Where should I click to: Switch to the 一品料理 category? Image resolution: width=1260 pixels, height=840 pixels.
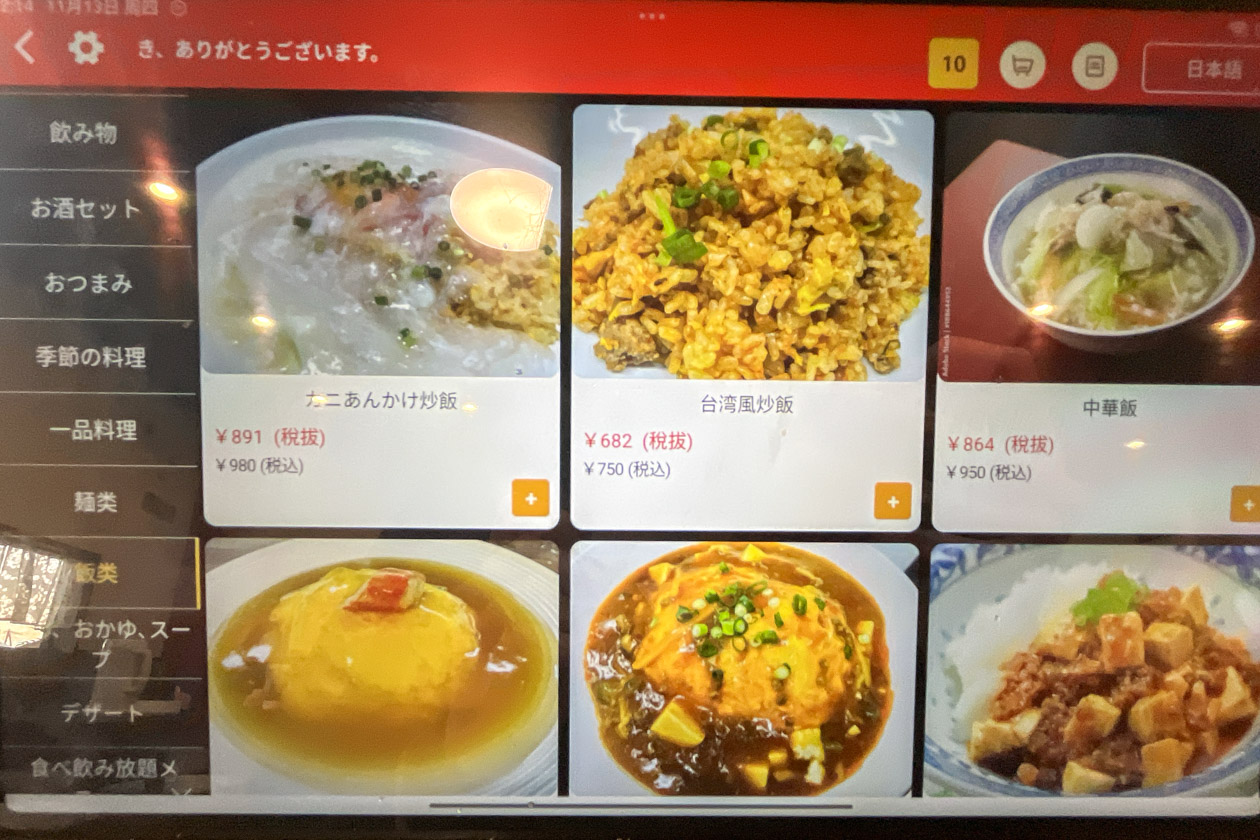pos(92,431)
